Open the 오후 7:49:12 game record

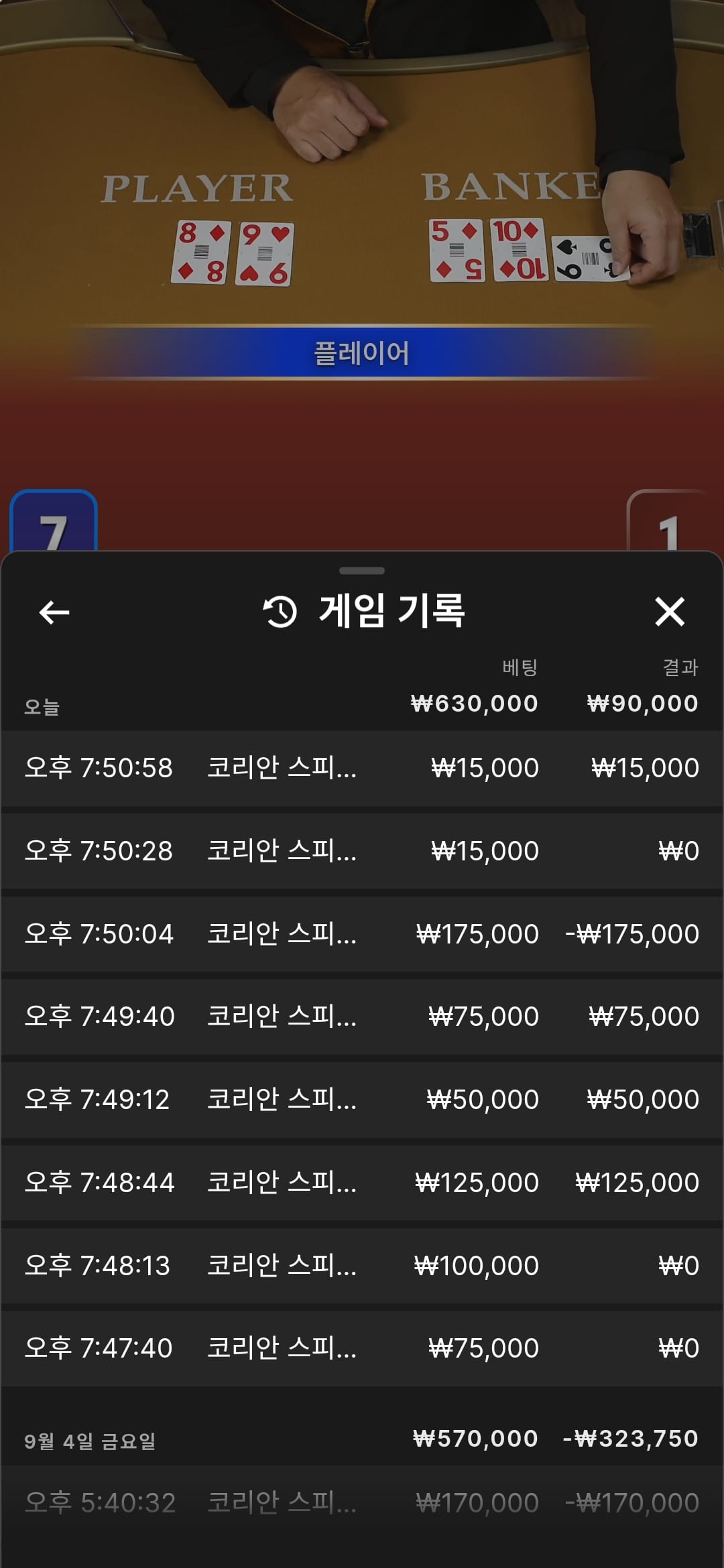[362, 1100]
